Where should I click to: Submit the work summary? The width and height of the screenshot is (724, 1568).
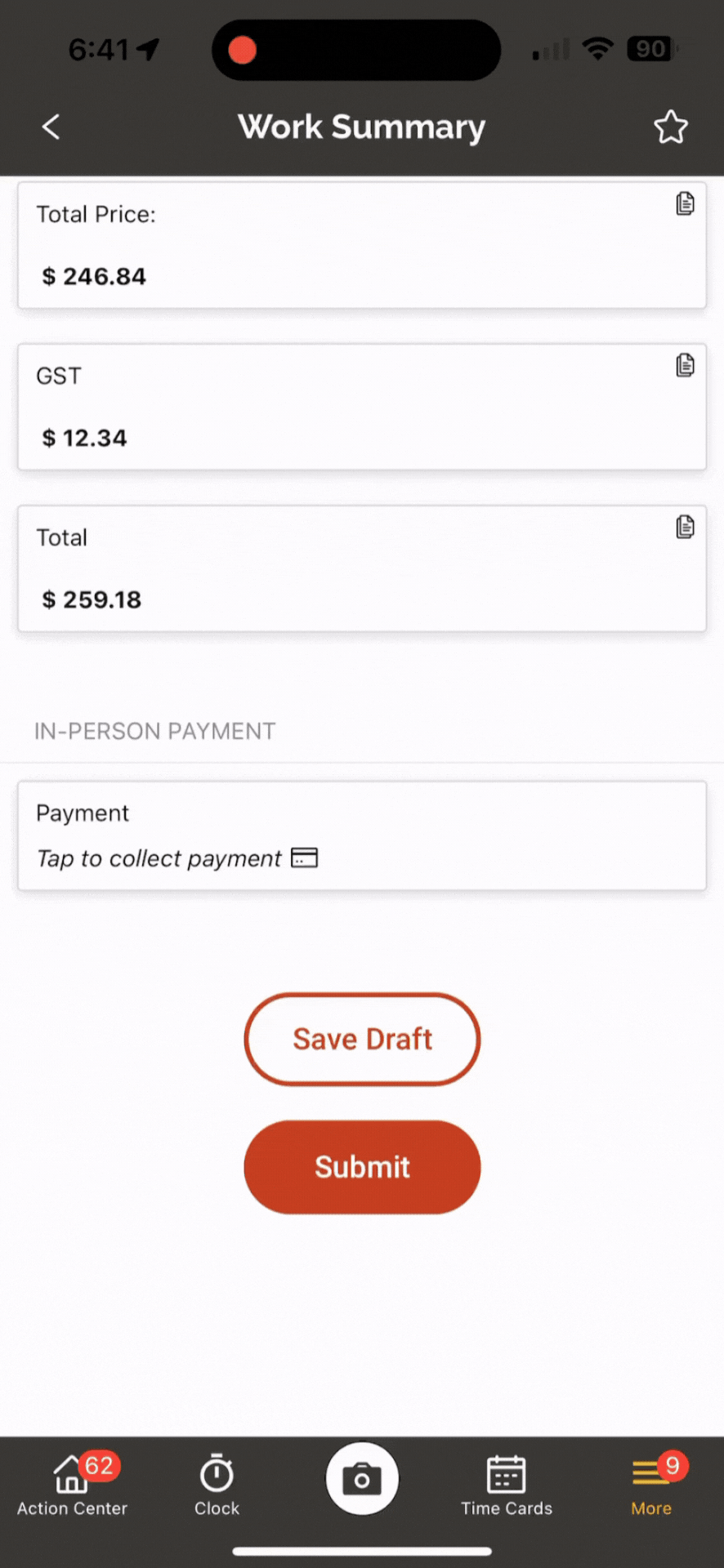click(362, 1167)
